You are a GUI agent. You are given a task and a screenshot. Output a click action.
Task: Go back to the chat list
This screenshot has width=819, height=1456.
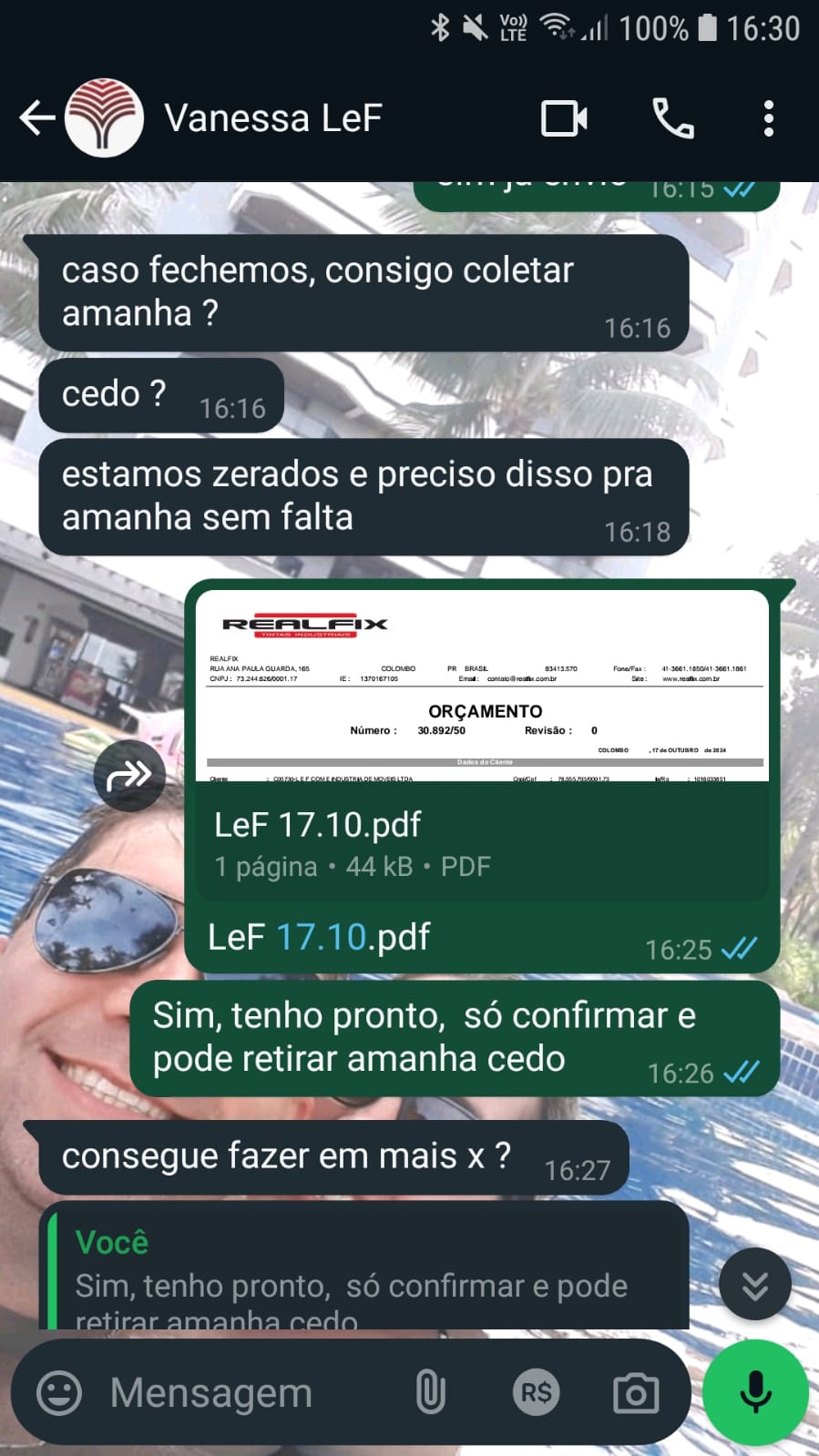[36, 118]
